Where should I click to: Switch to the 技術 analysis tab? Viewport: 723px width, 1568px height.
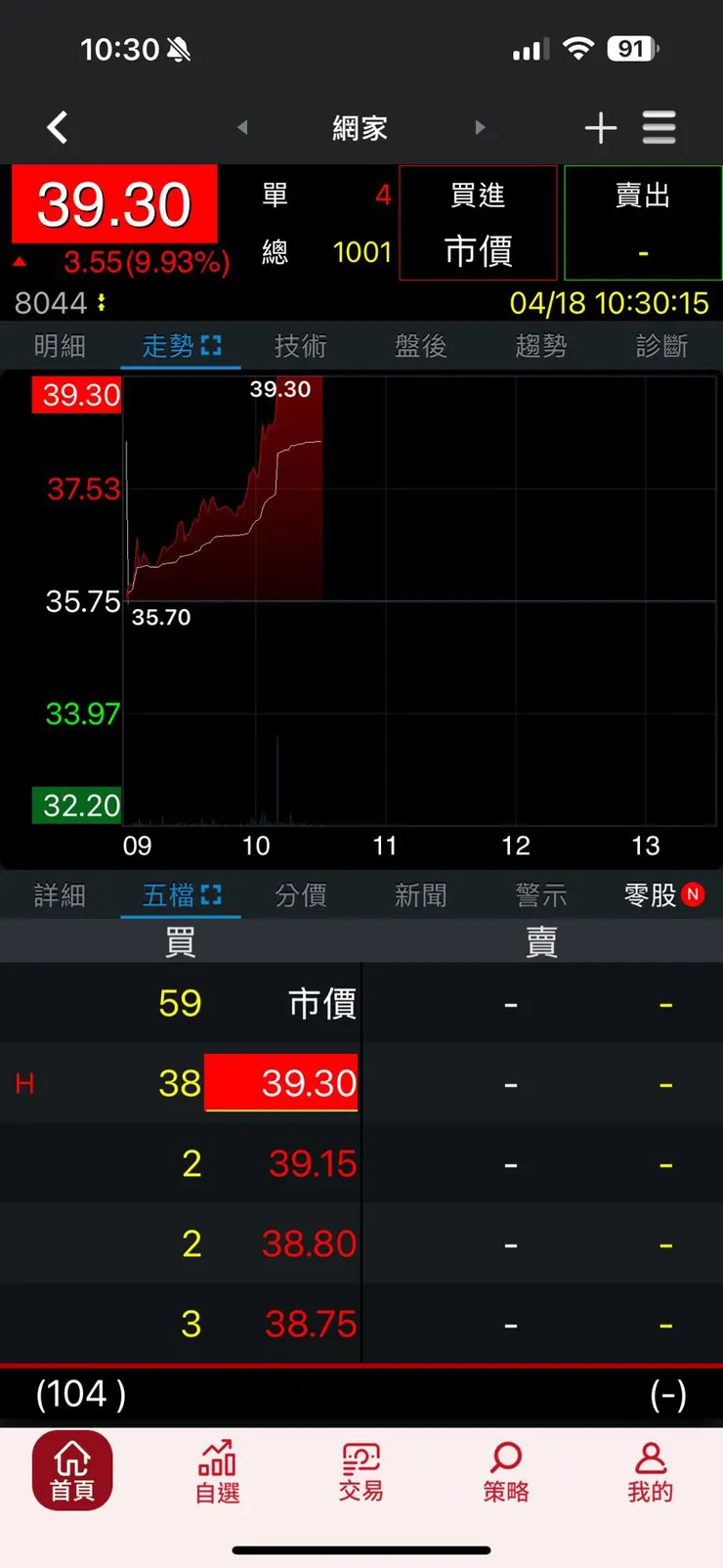click(x=300, y=345)
